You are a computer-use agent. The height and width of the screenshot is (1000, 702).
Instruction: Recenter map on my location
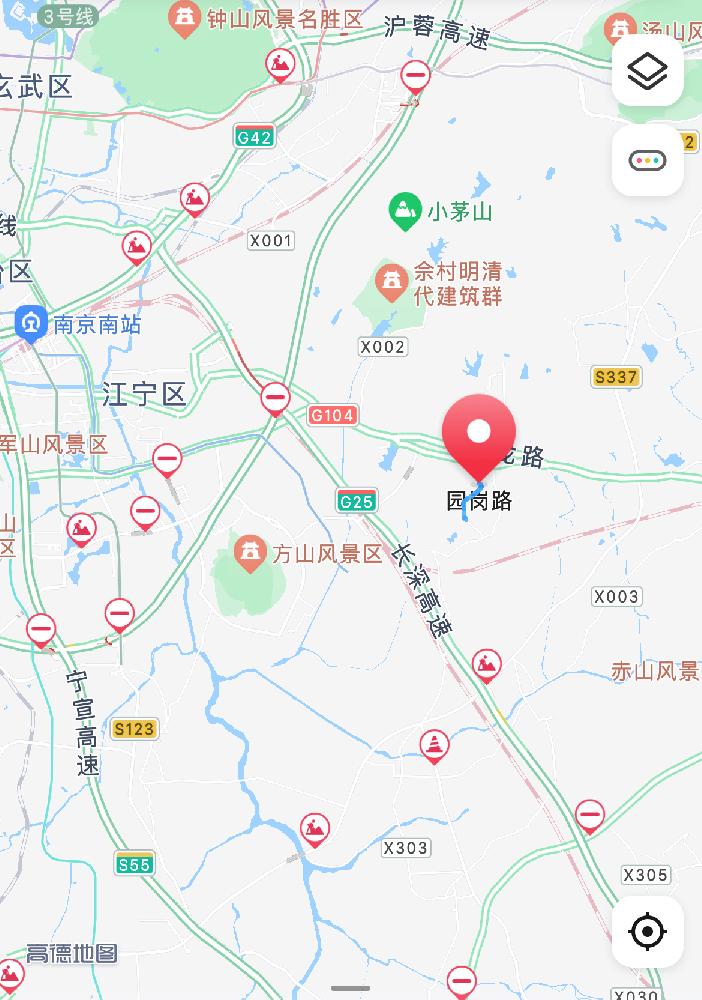click(x=647, y=932)
